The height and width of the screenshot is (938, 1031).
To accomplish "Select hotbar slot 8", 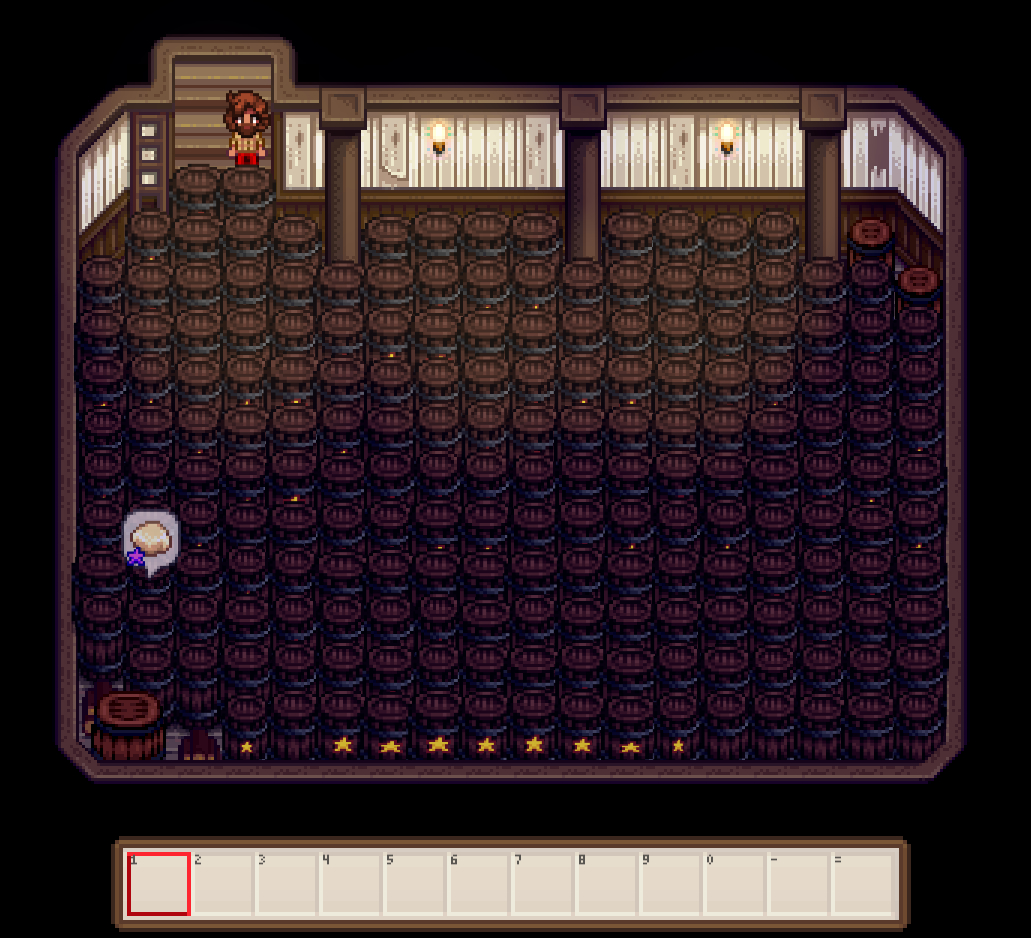I will click(606, 883).
